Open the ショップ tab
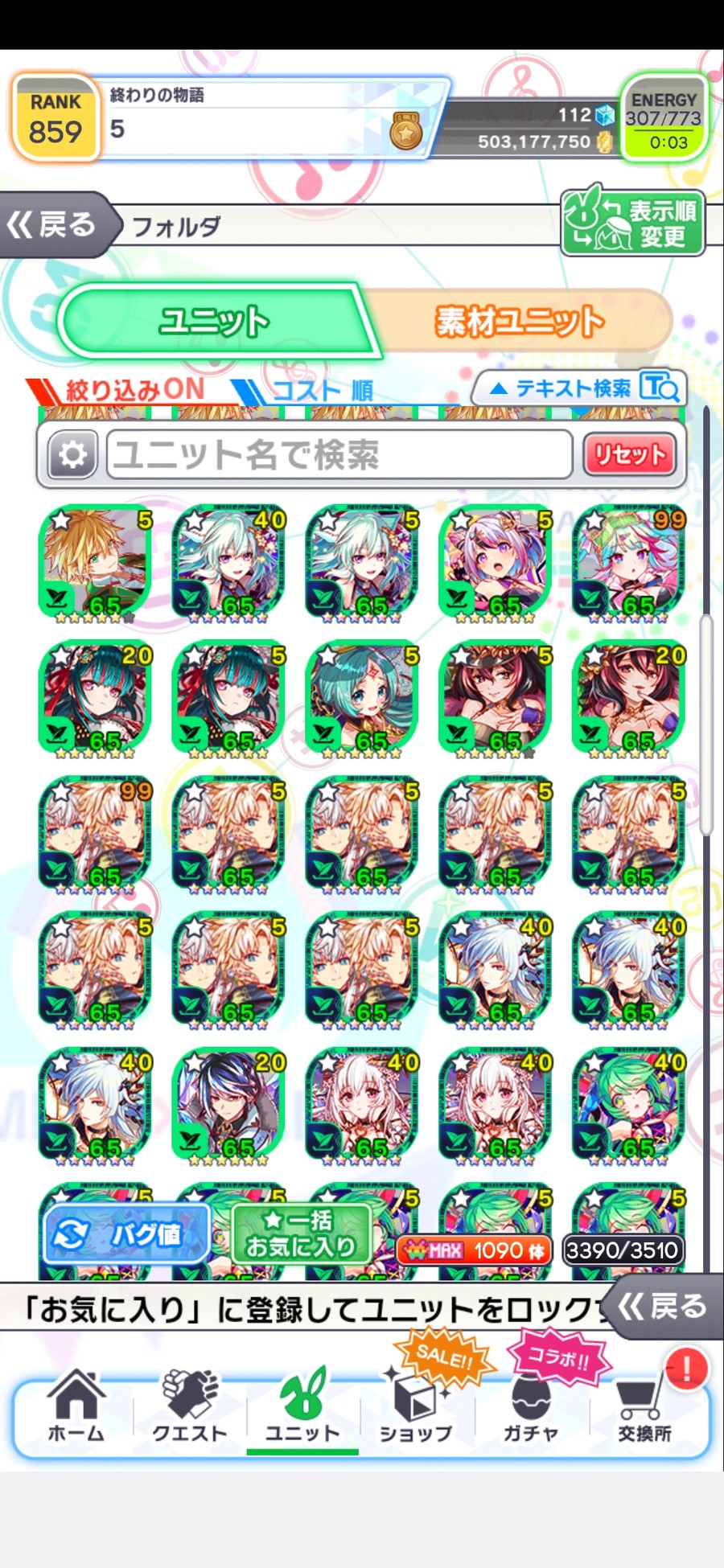Viewport: 724px width, 1568px height. coord(416,1406)
